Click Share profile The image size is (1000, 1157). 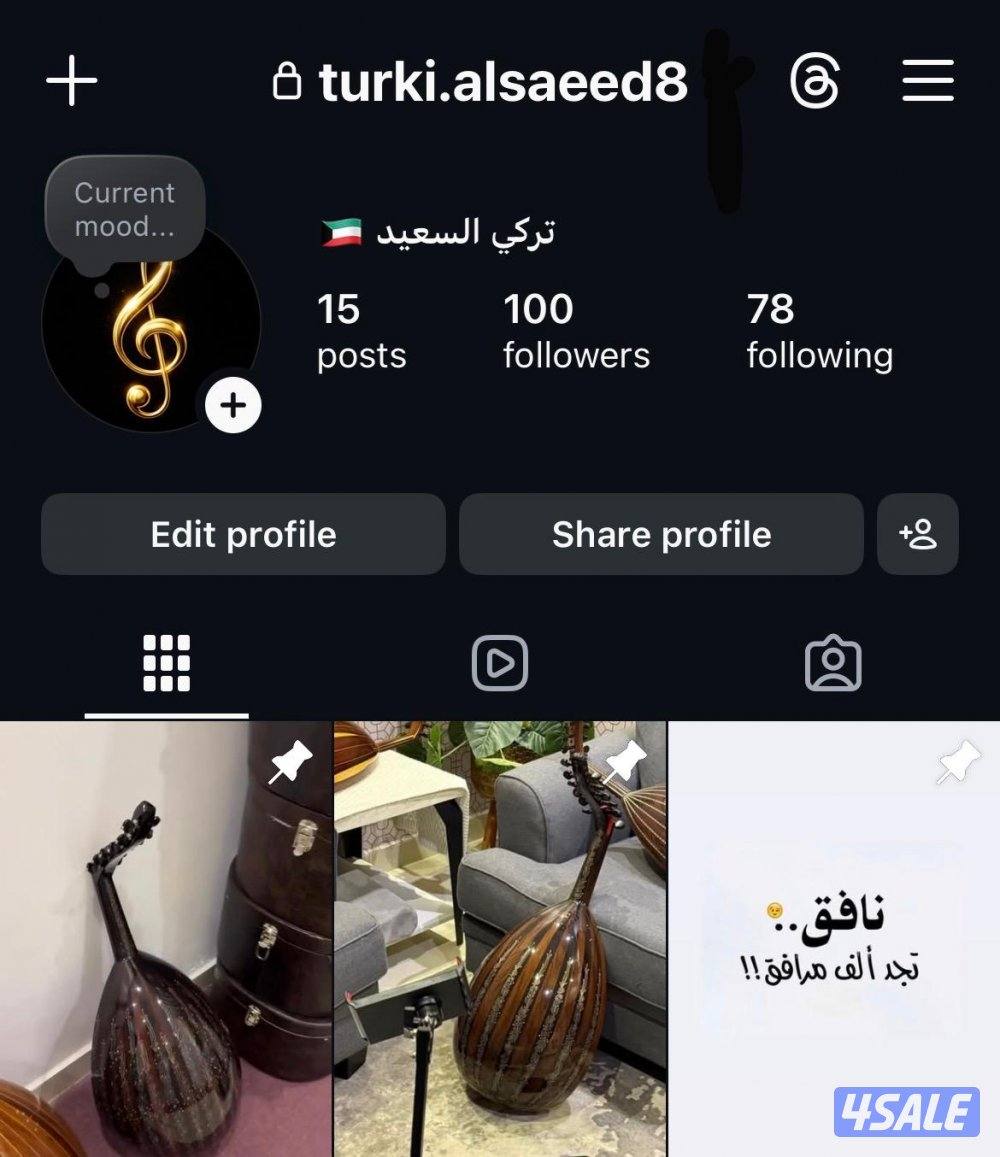coord(661,534)
